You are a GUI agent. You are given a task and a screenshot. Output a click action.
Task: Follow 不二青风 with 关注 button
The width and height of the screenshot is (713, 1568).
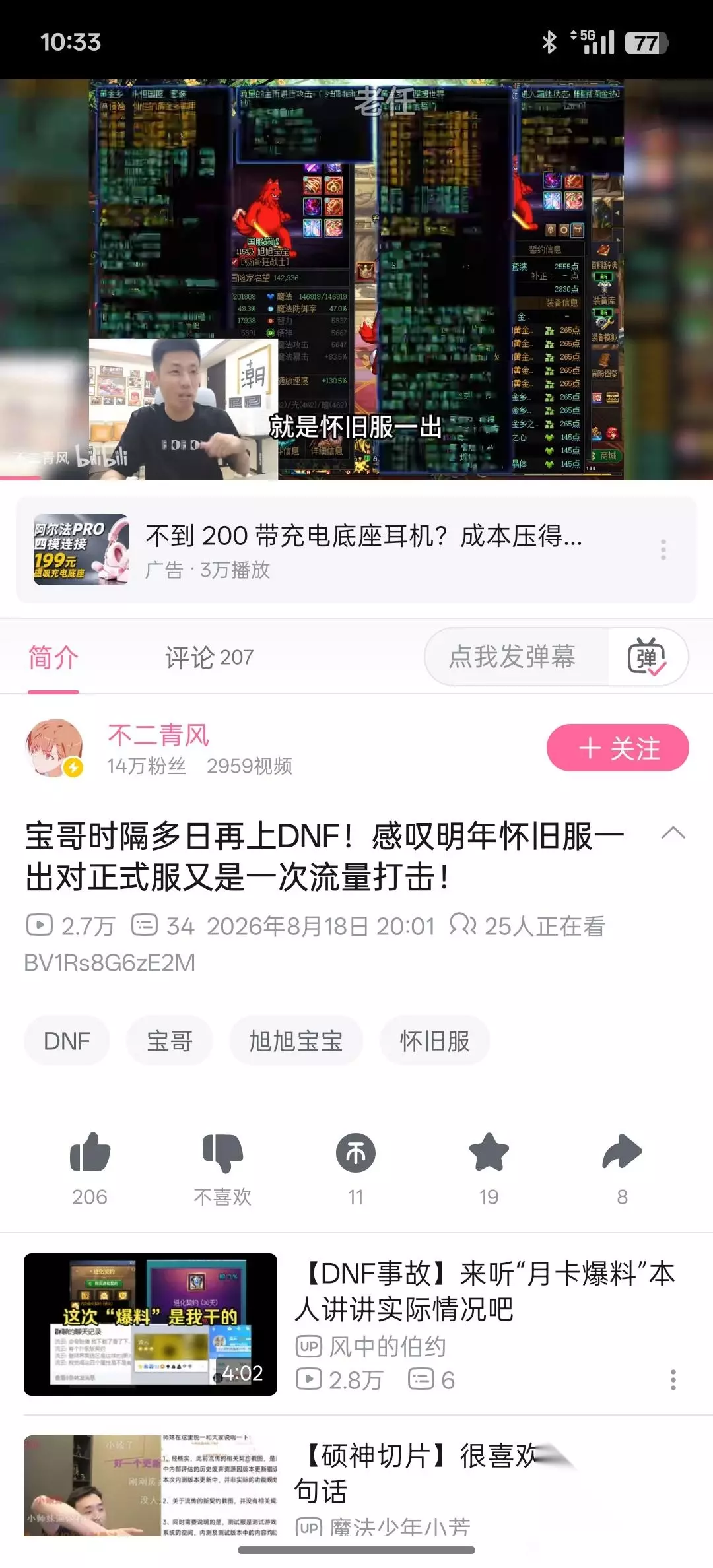pyautogui.click(x=618, y=748)
